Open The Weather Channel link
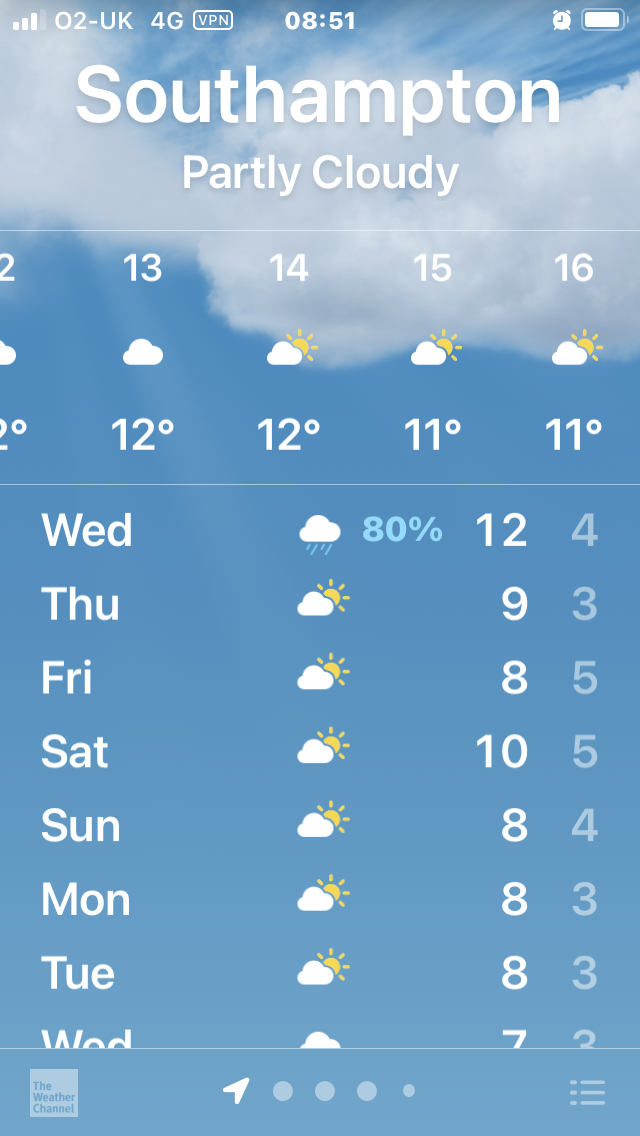Image resolution: width=640 pixels, height=1136 pixels. point(54,1092)
